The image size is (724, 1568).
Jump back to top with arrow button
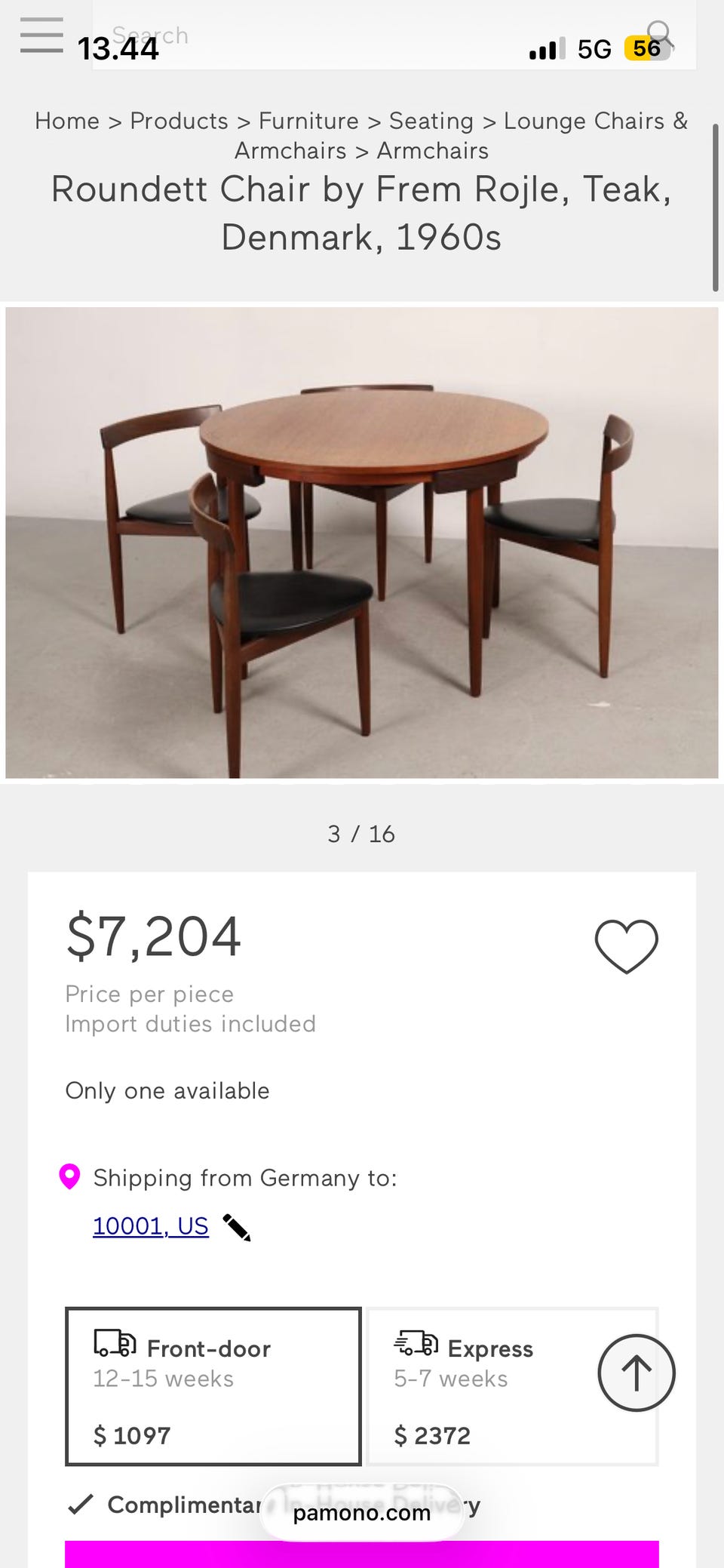[x=636, y=1373]
